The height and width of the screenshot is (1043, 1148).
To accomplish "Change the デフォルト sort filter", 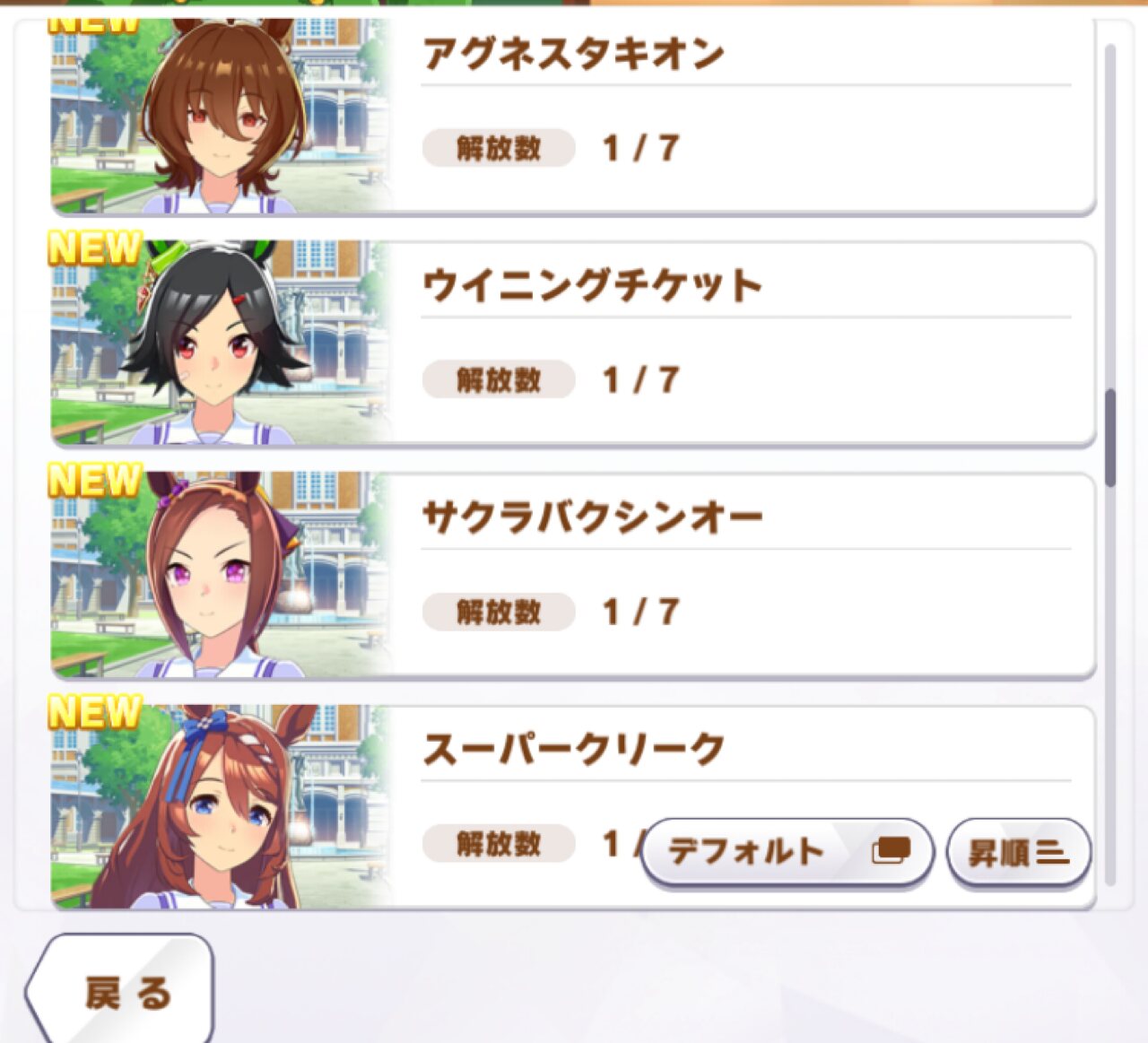I will [787, 851].
